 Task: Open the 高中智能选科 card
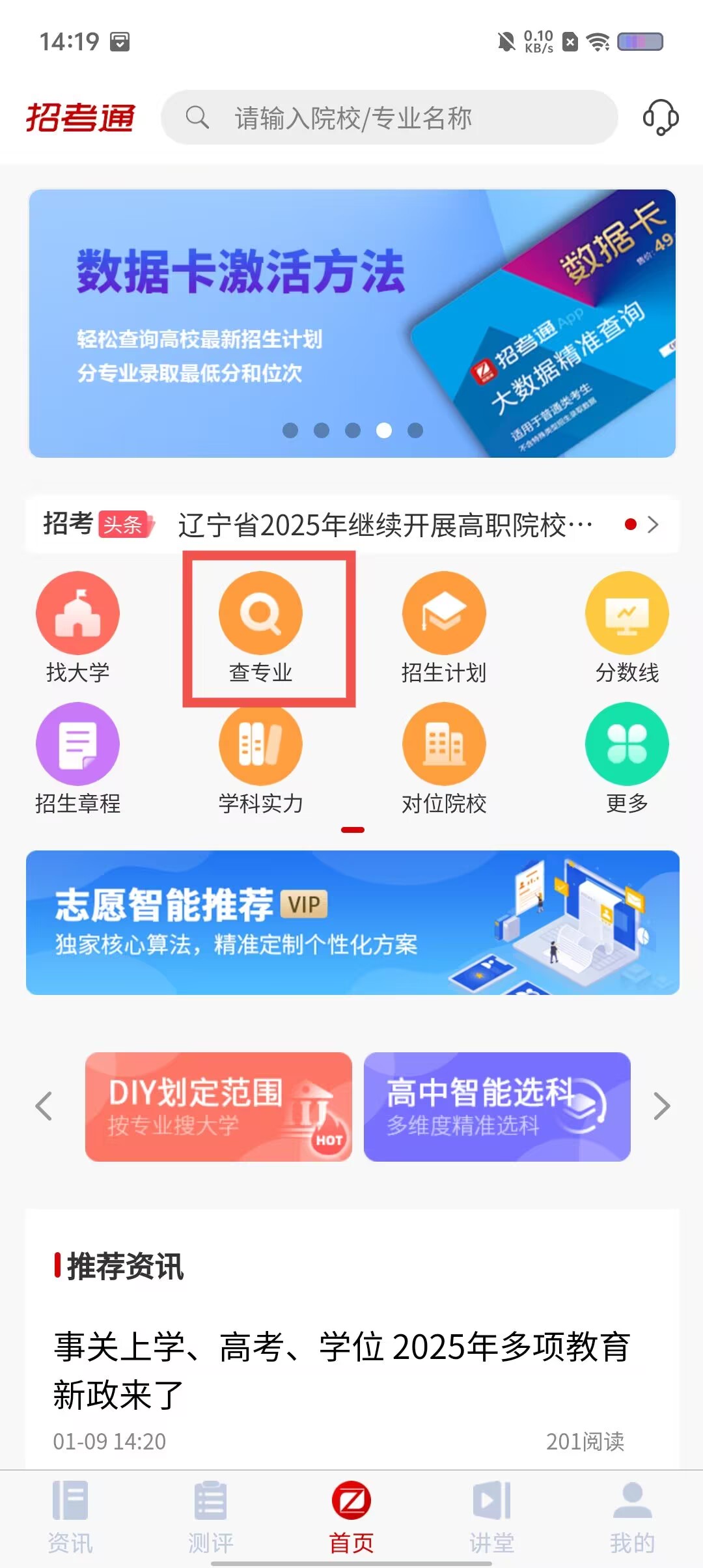point(497,1106)
